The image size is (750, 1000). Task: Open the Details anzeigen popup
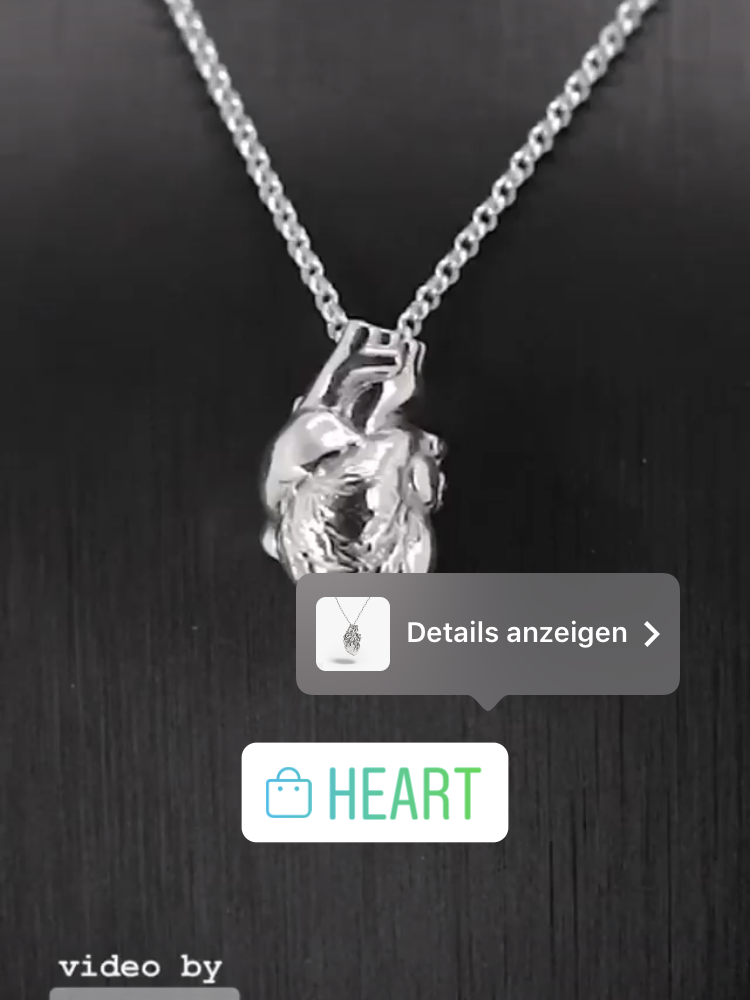pyautogui.click(x=517, y=633)
